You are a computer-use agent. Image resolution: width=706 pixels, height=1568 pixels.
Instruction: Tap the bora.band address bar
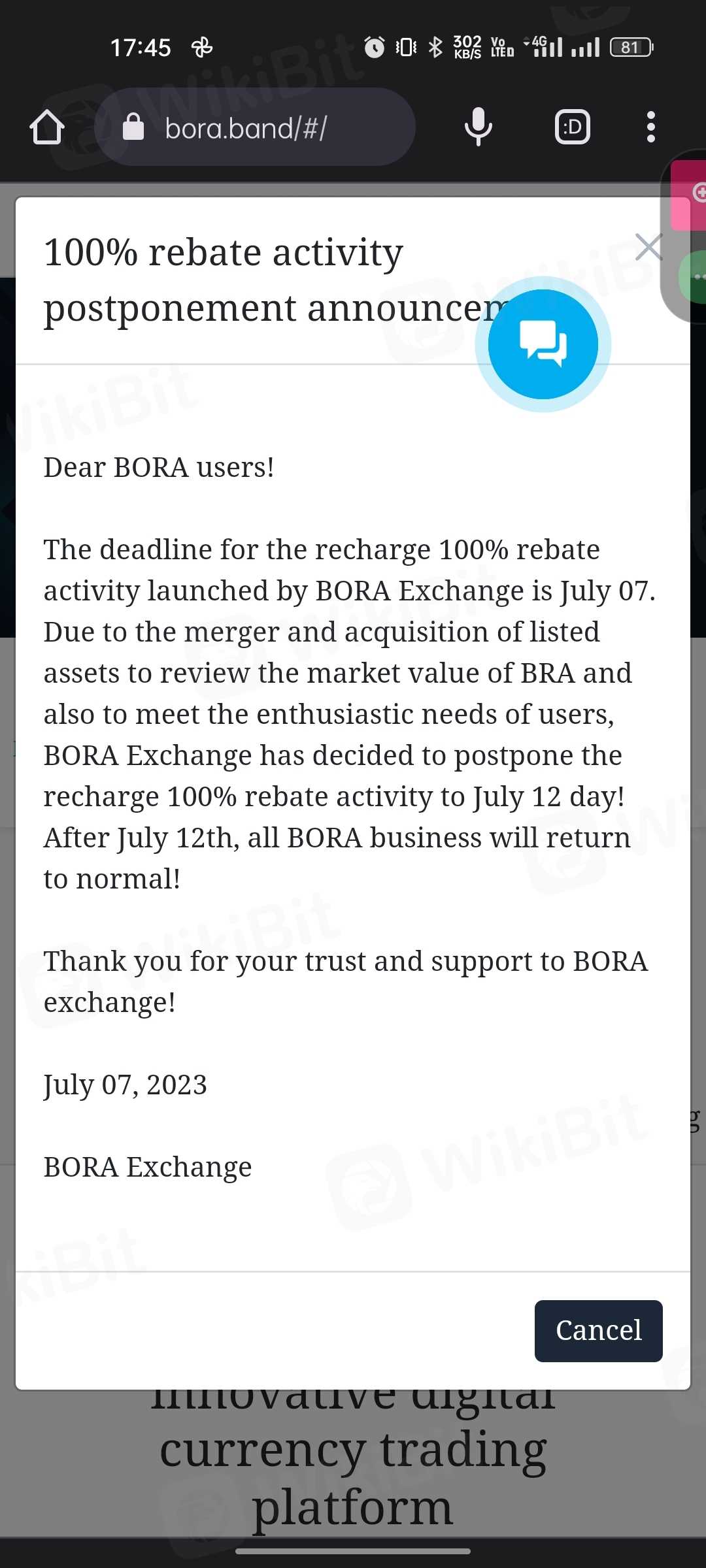[x=255, y=127]
